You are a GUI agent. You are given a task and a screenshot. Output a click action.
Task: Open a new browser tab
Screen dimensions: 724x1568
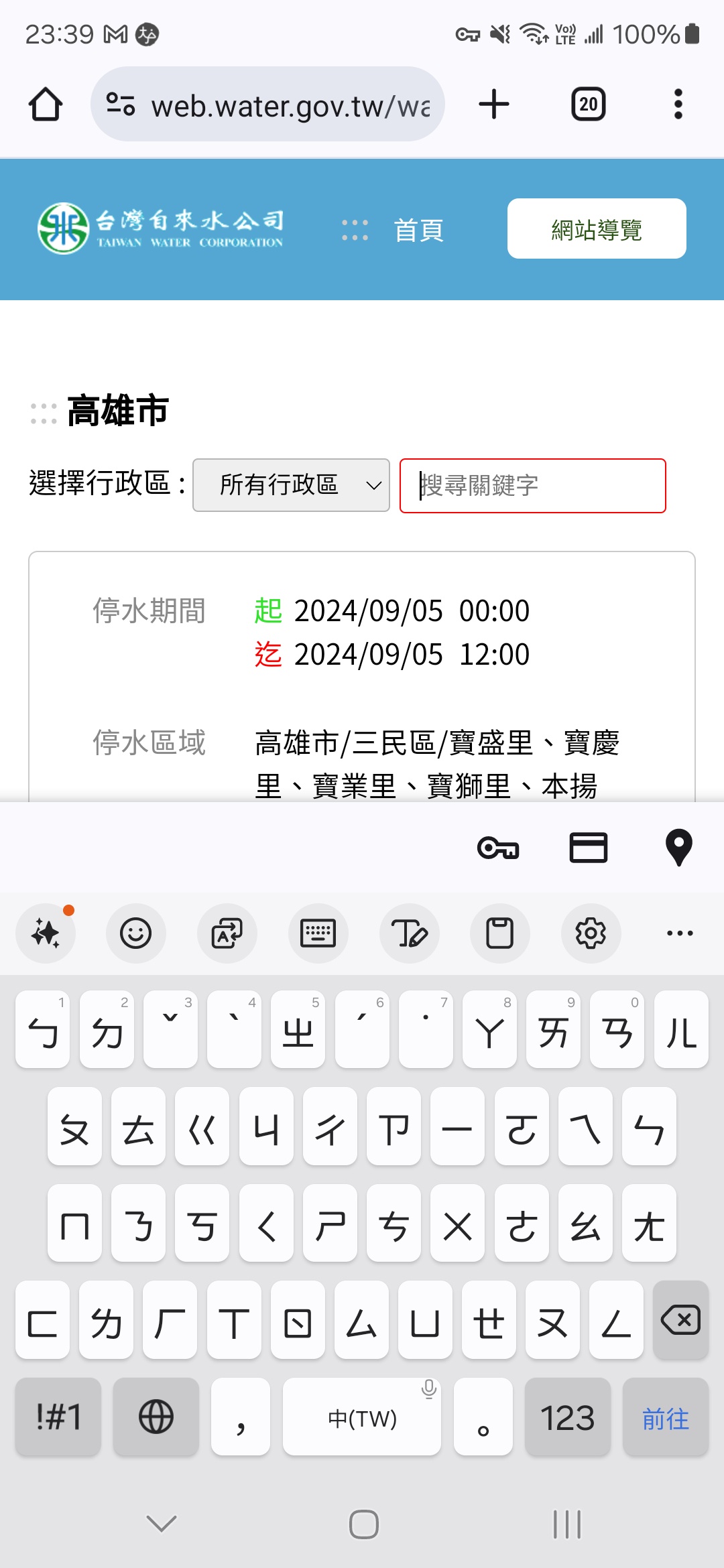coord(494,105)
